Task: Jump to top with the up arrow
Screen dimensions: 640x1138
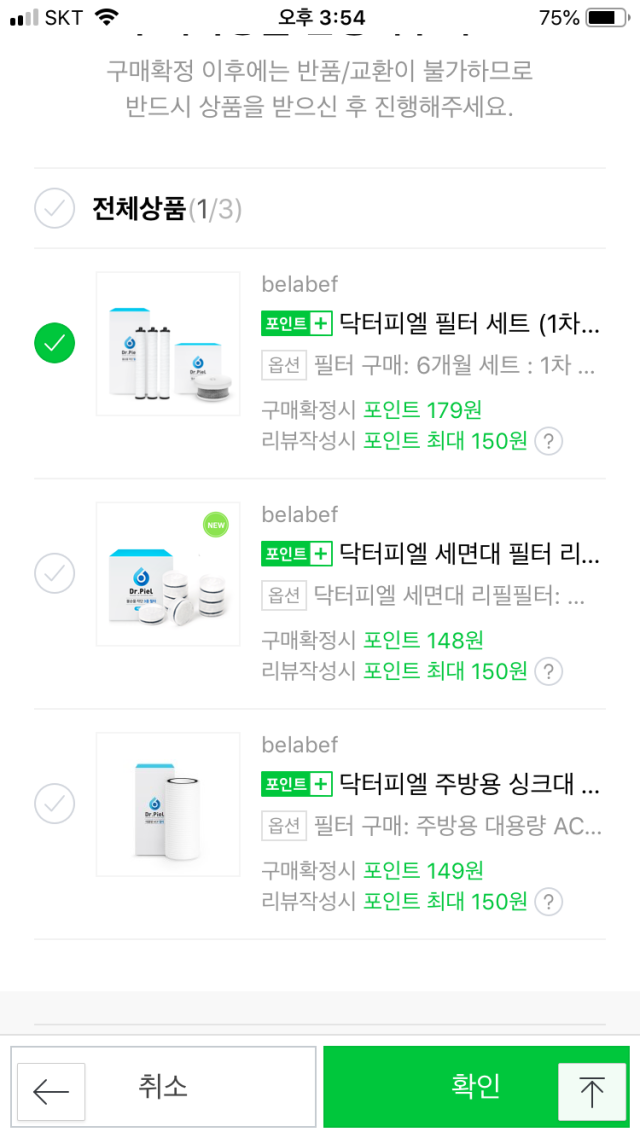Action: 592,1092
